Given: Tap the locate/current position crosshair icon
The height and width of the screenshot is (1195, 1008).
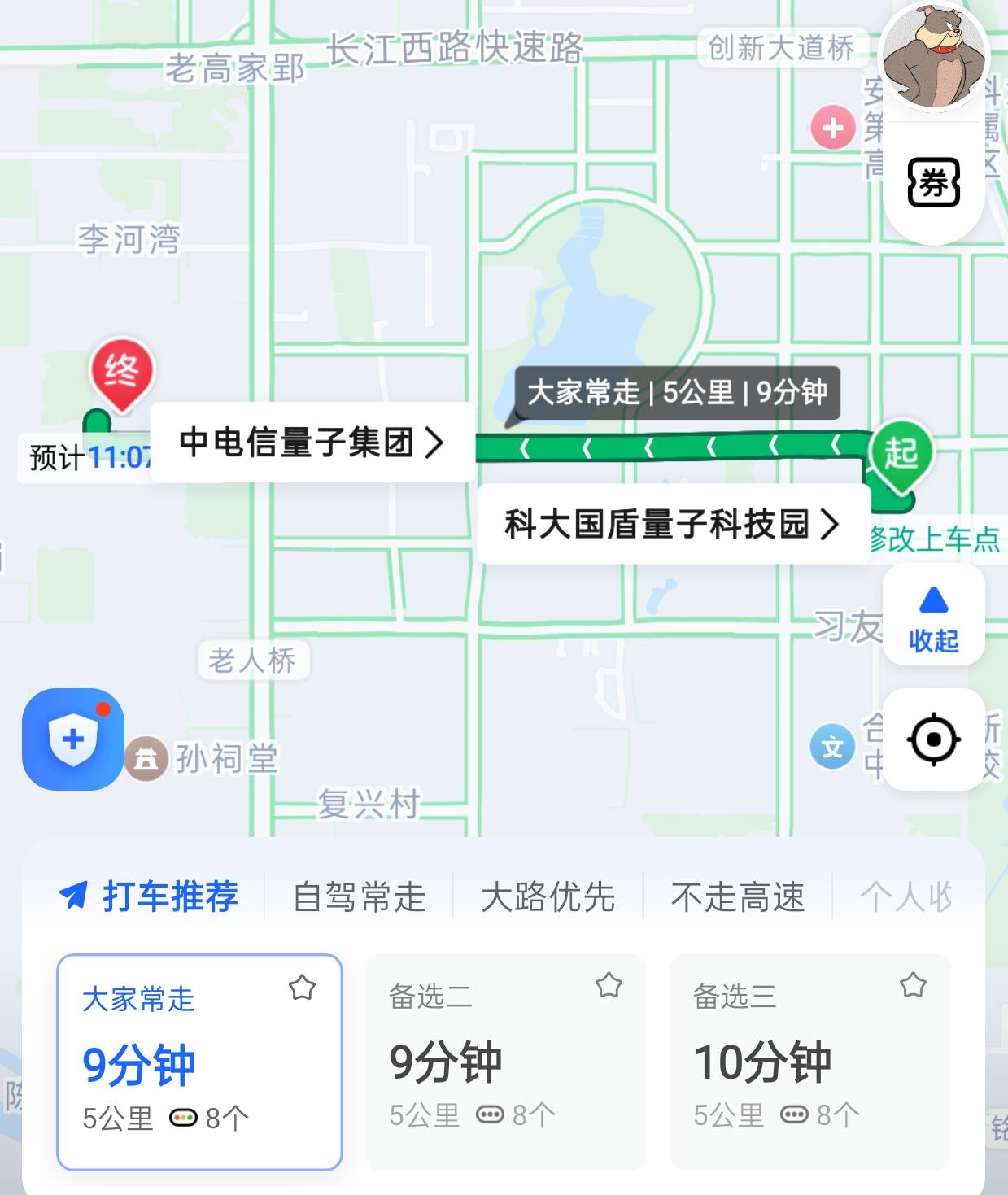Looking at the screenshot, I should (x=933, y=739).
